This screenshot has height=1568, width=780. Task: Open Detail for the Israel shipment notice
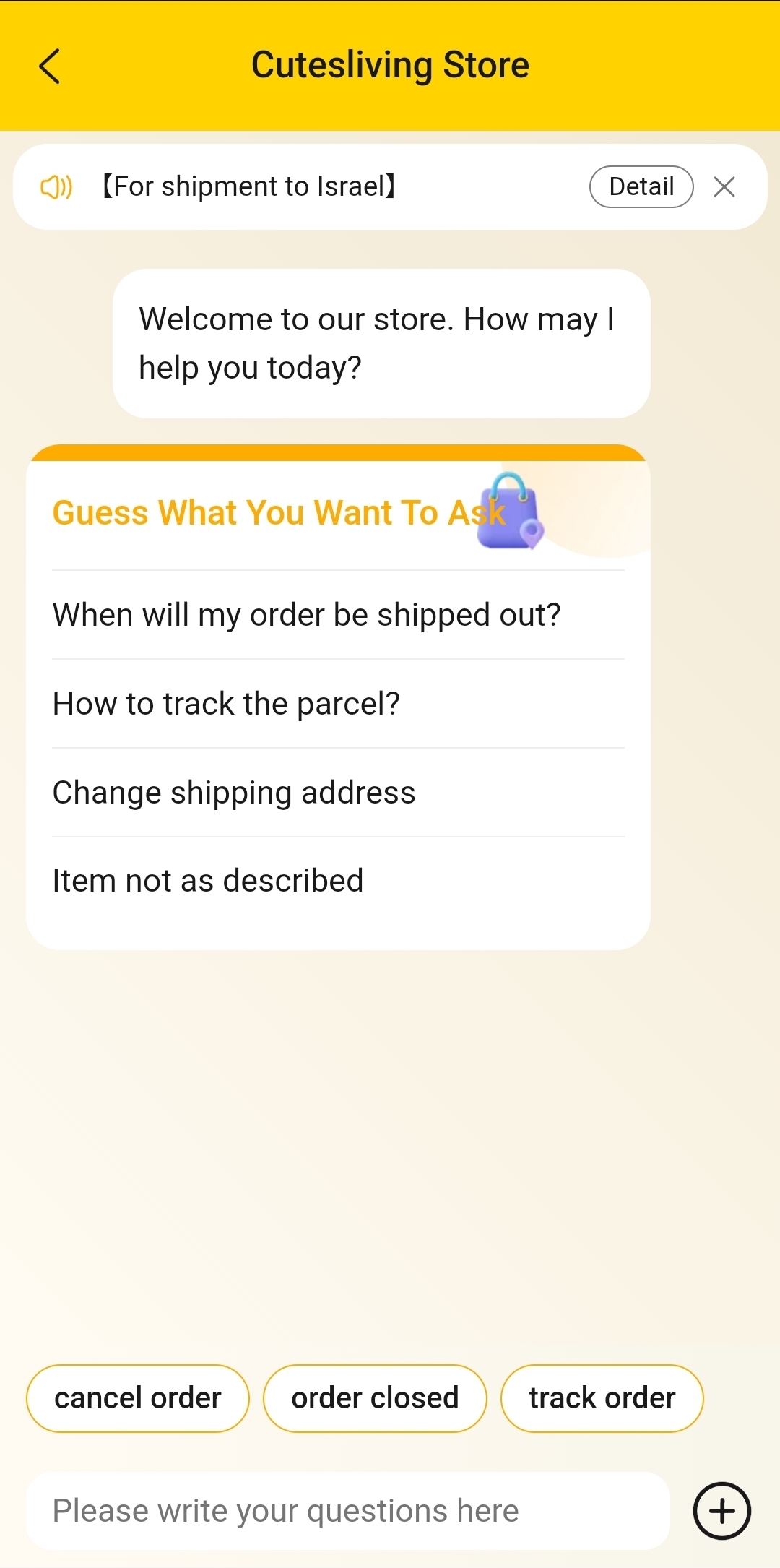coord(641,186)
